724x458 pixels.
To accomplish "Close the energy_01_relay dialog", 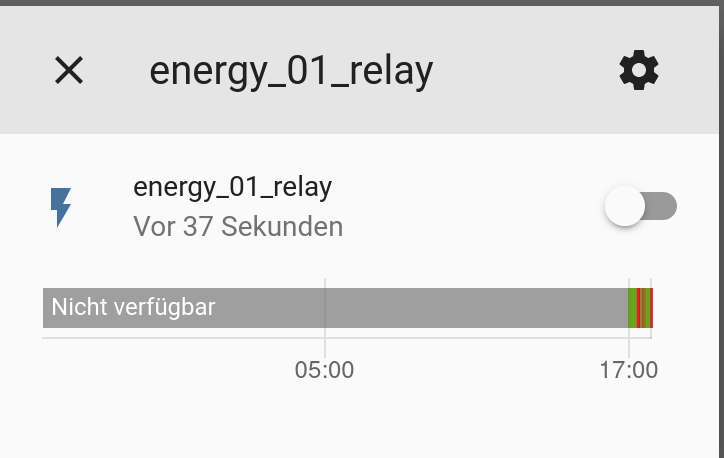I will click(x=69, y=71).
